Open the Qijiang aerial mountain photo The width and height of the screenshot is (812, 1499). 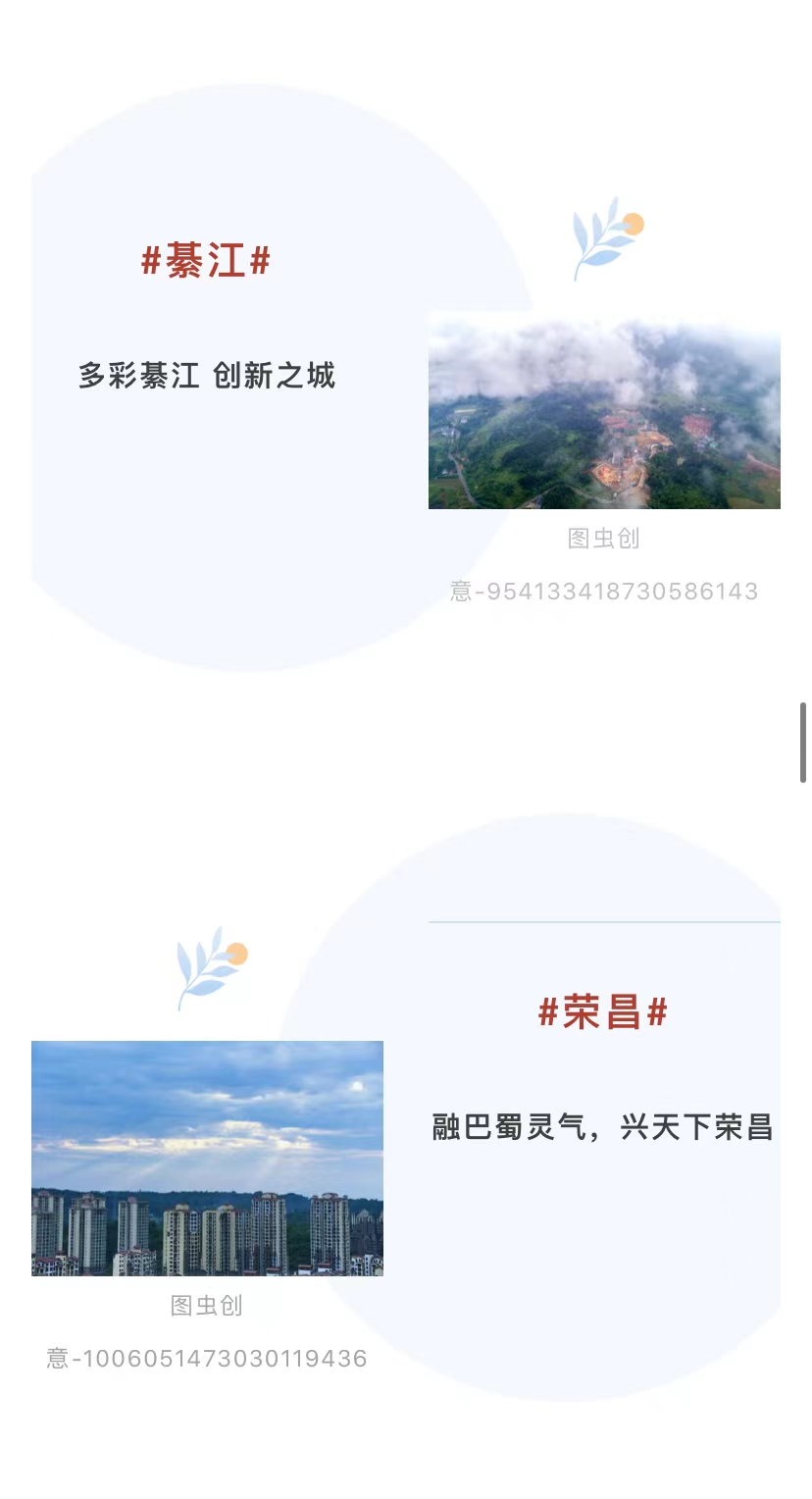(604, 411)
